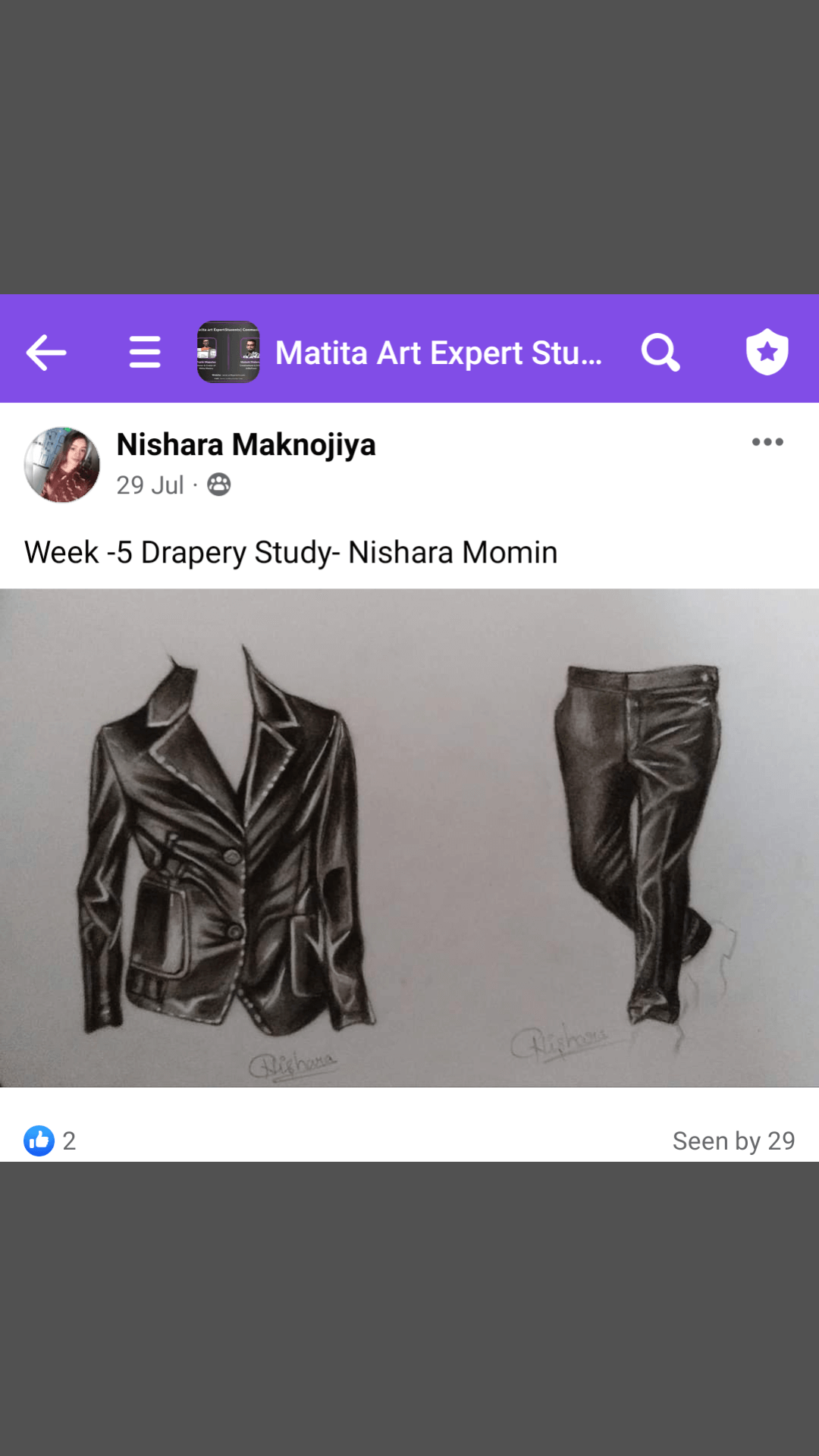View Seen by 29 members list

coord(733,1141)
